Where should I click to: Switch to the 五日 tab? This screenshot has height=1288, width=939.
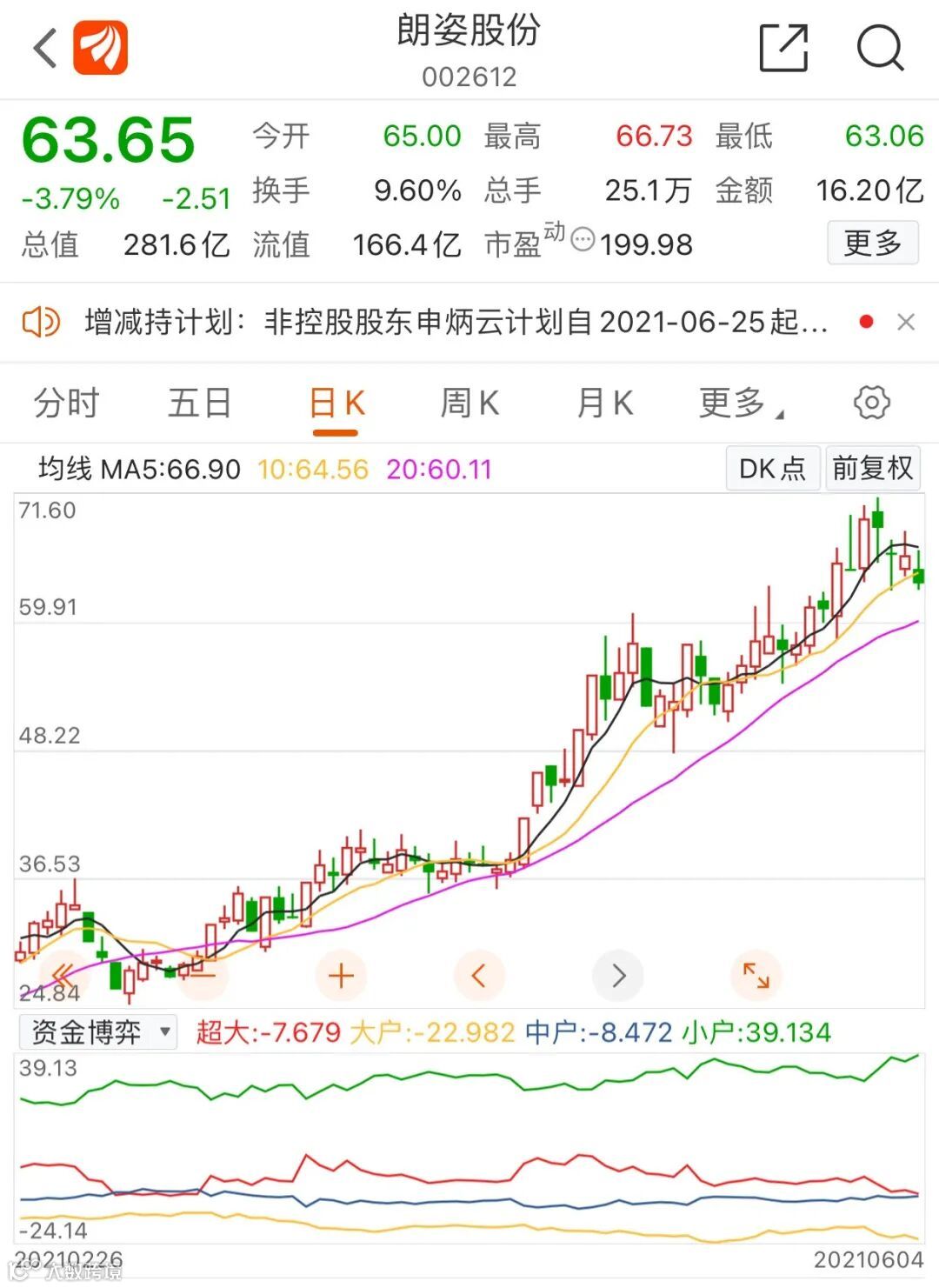(199, 404)
